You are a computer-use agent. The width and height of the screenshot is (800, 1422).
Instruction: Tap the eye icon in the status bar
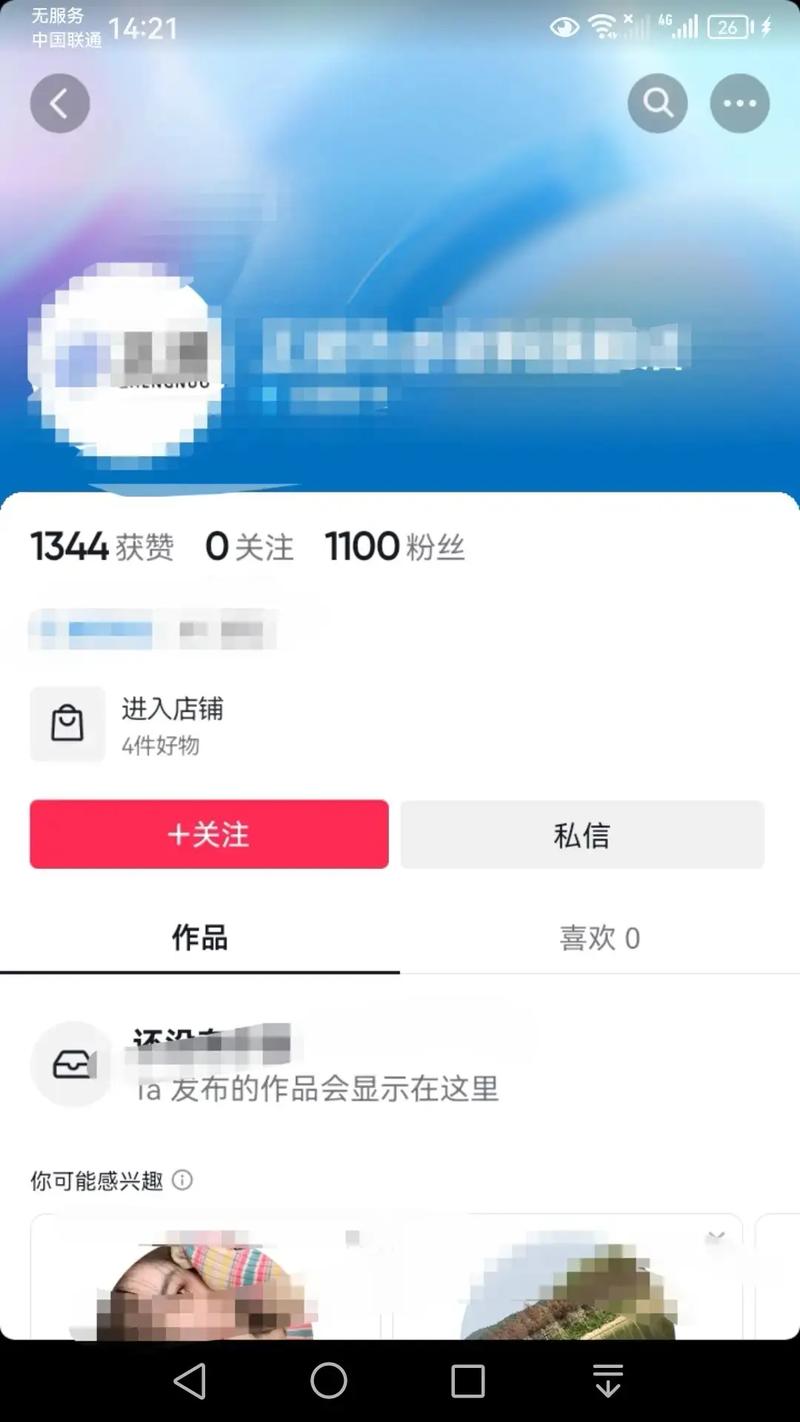tap(566, 27)
